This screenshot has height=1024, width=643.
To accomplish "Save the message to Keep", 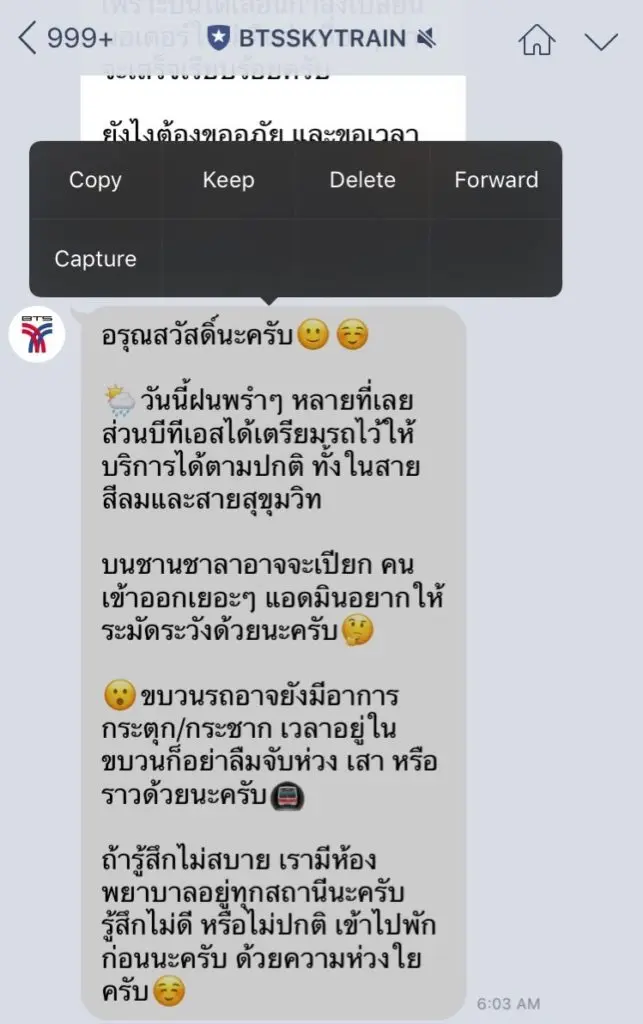I will (228, 180).
